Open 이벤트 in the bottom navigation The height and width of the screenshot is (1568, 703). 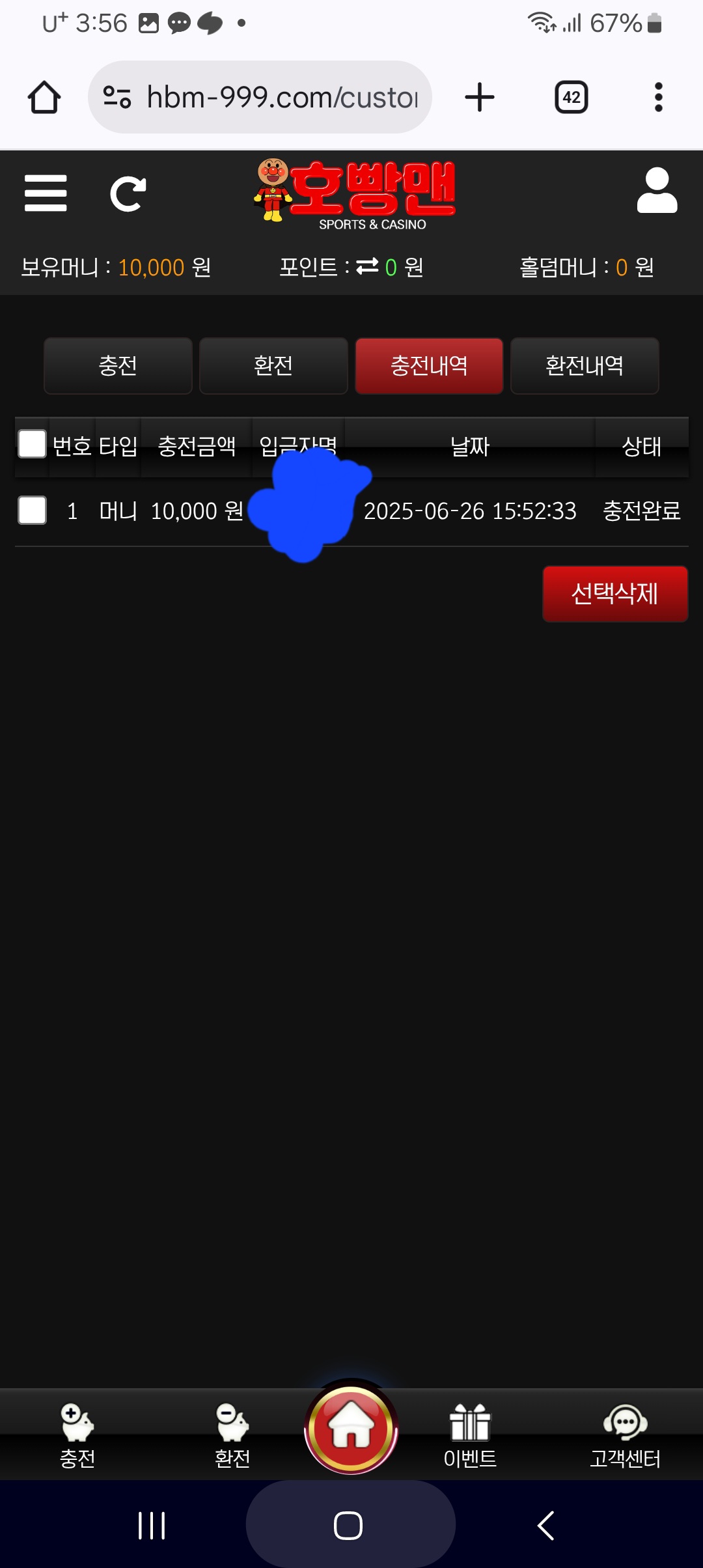pyautogui.click(x=470, y=1435)
